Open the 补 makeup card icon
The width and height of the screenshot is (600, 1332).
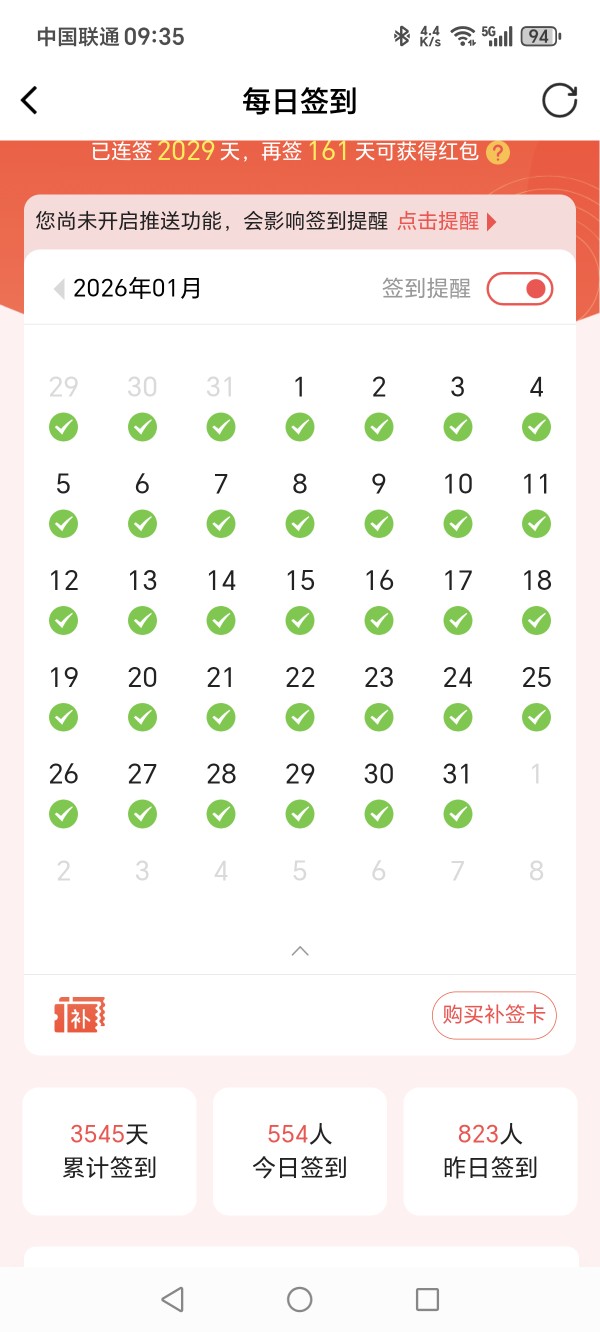(79, 1015)
